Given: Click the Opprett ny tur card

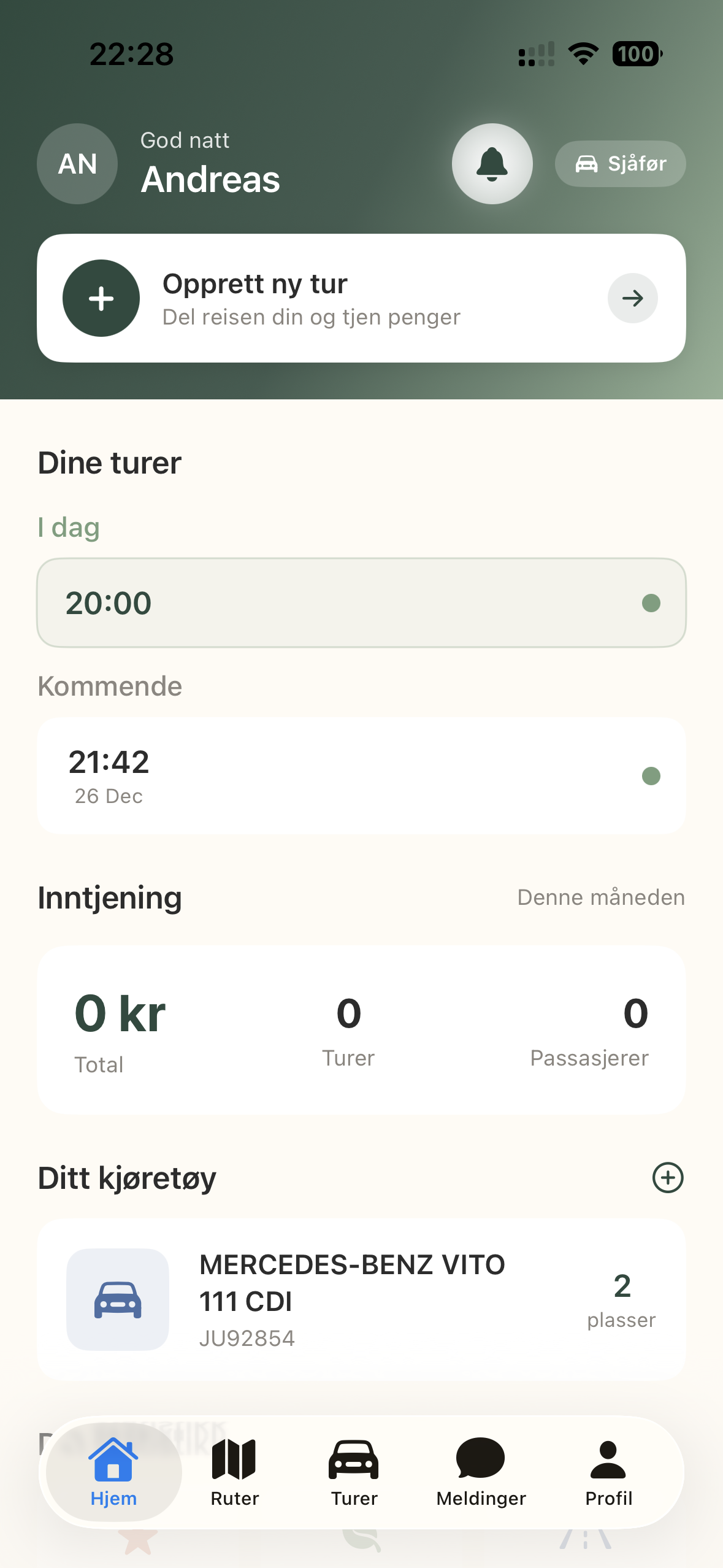Looking at the screenshot, I should point(362,298).
